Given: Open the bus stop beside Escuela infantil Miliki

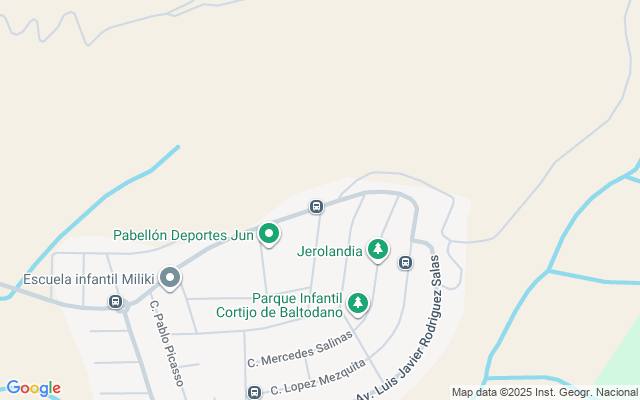Looking at the screenshot, I should [116, 301].
